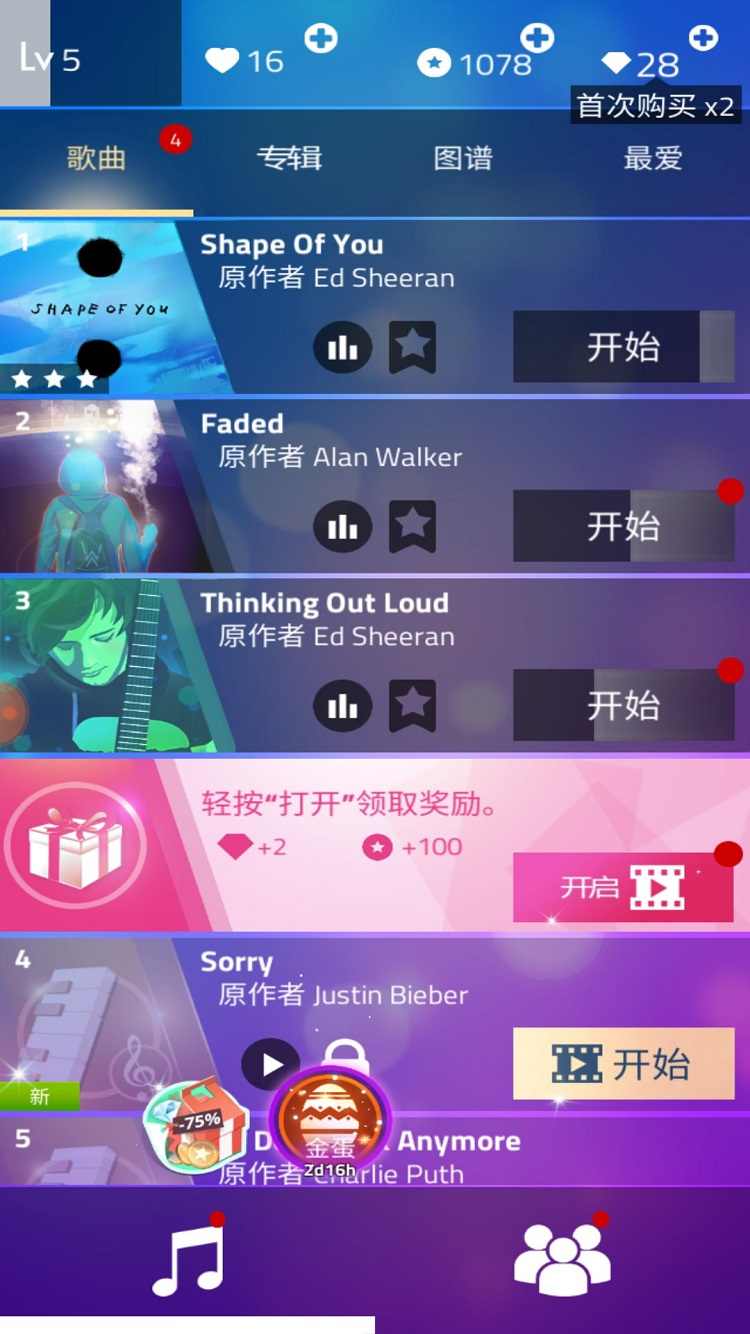Watch a video to start Sorry
Viewport: 750px width, 1334px height.
[x=623, y=1065]
